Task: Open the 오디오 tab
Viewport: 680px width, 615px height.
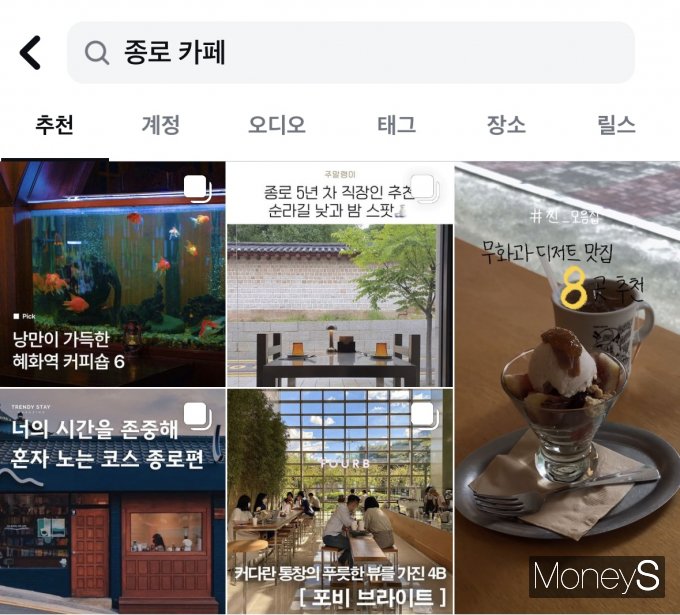Action: coord(277,126)
